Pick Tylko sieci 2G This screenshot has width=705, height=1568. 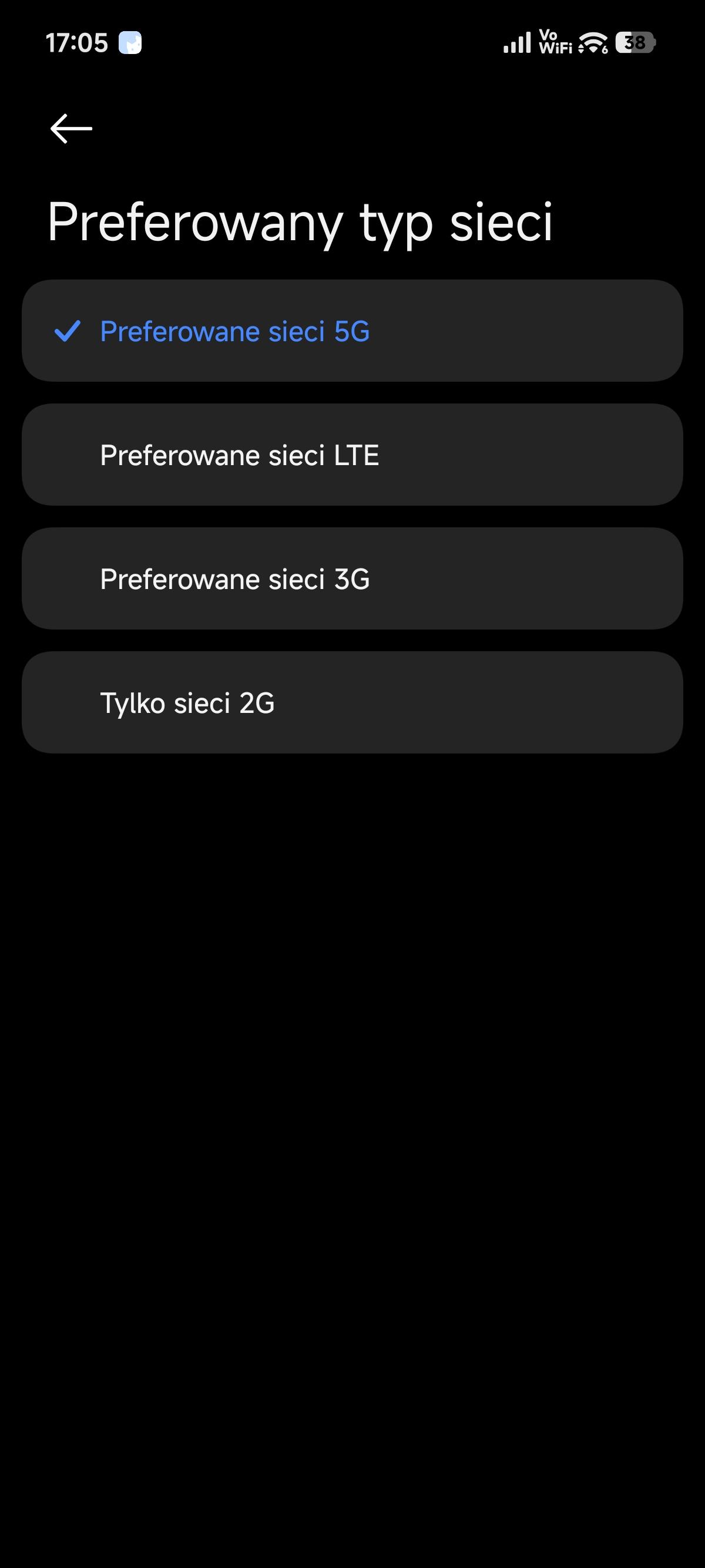pos(352,702)
